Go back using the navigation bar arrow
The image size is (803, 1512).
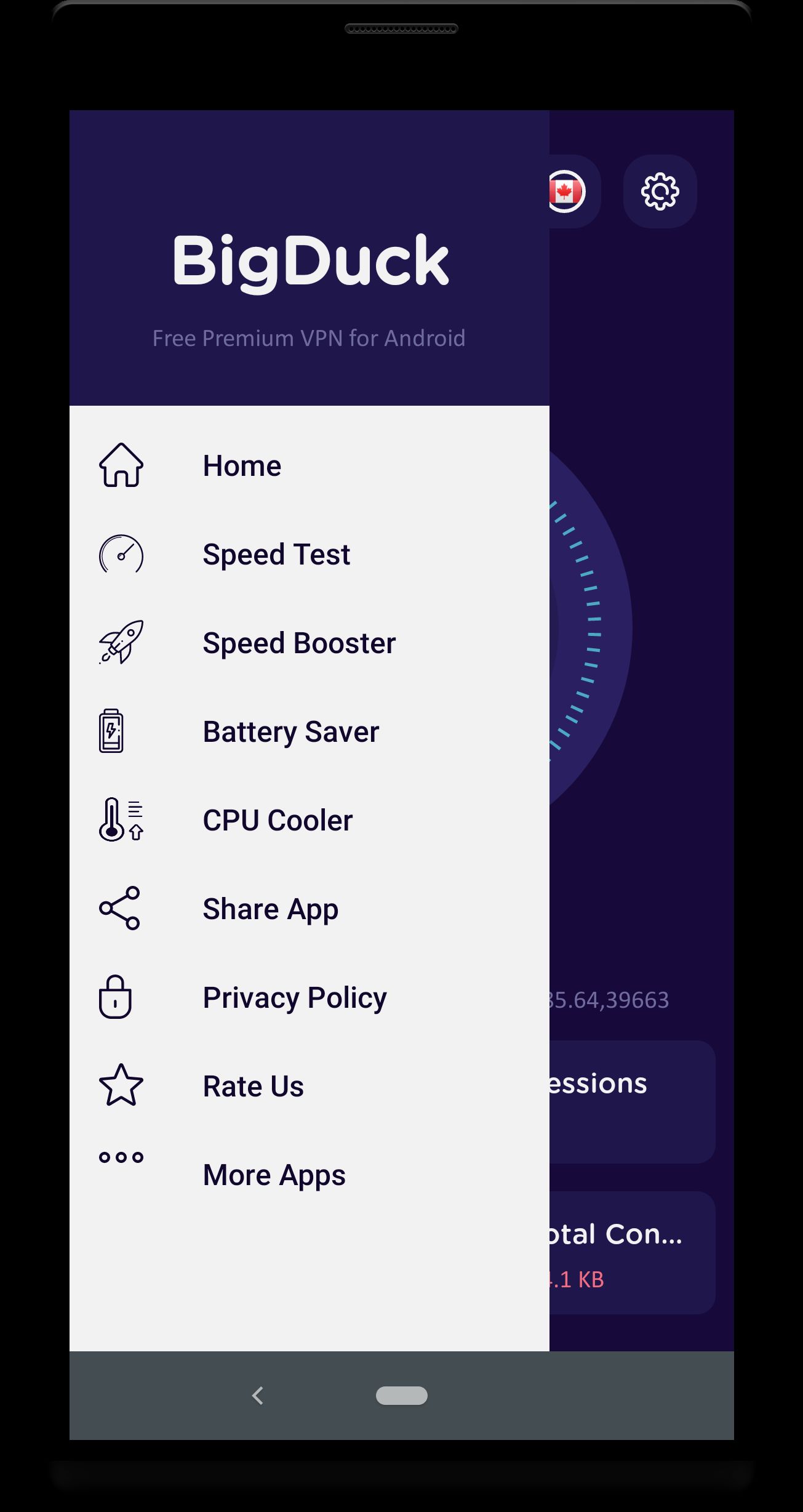pyautogui.click(x=258, y=1396)
